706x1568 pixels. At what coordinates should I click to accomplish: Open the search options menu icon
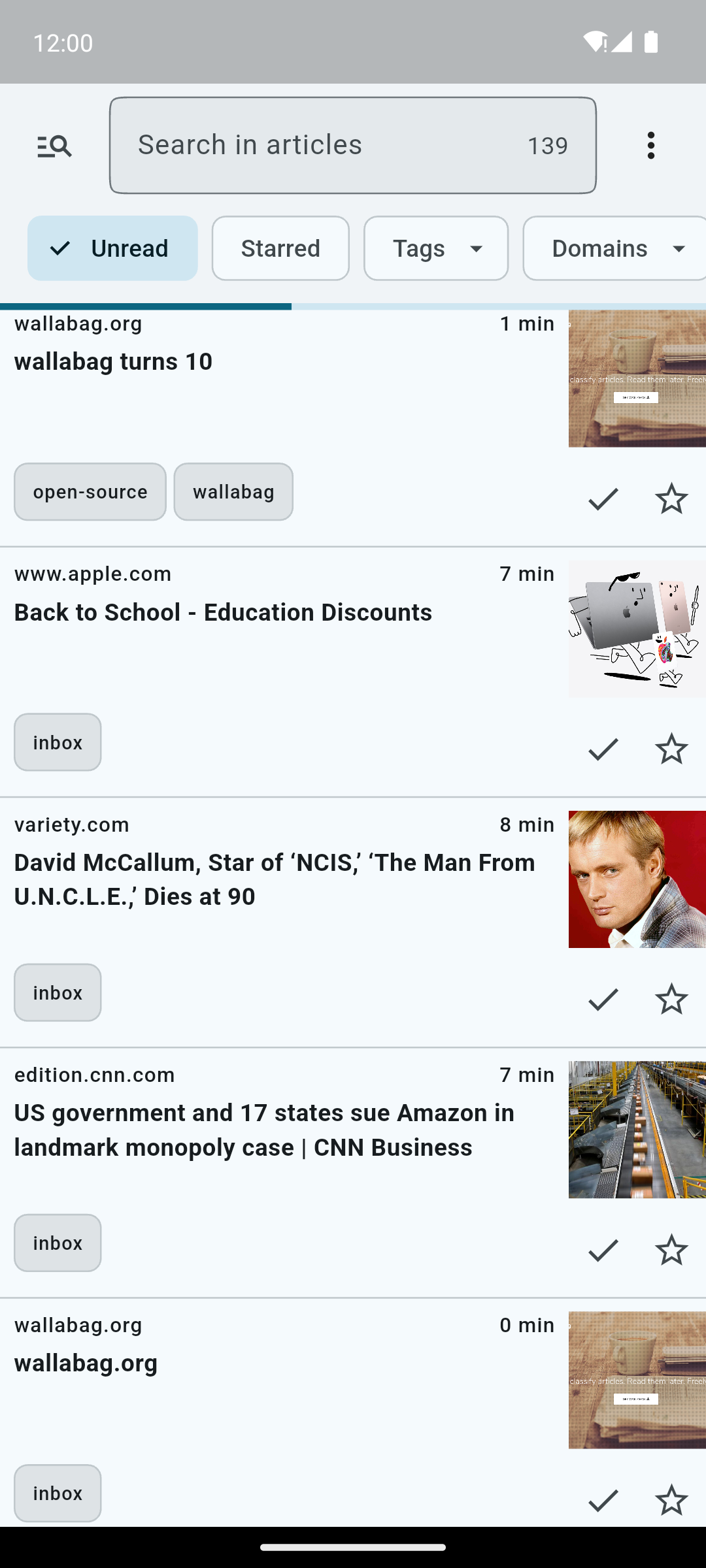click(54, 146)
